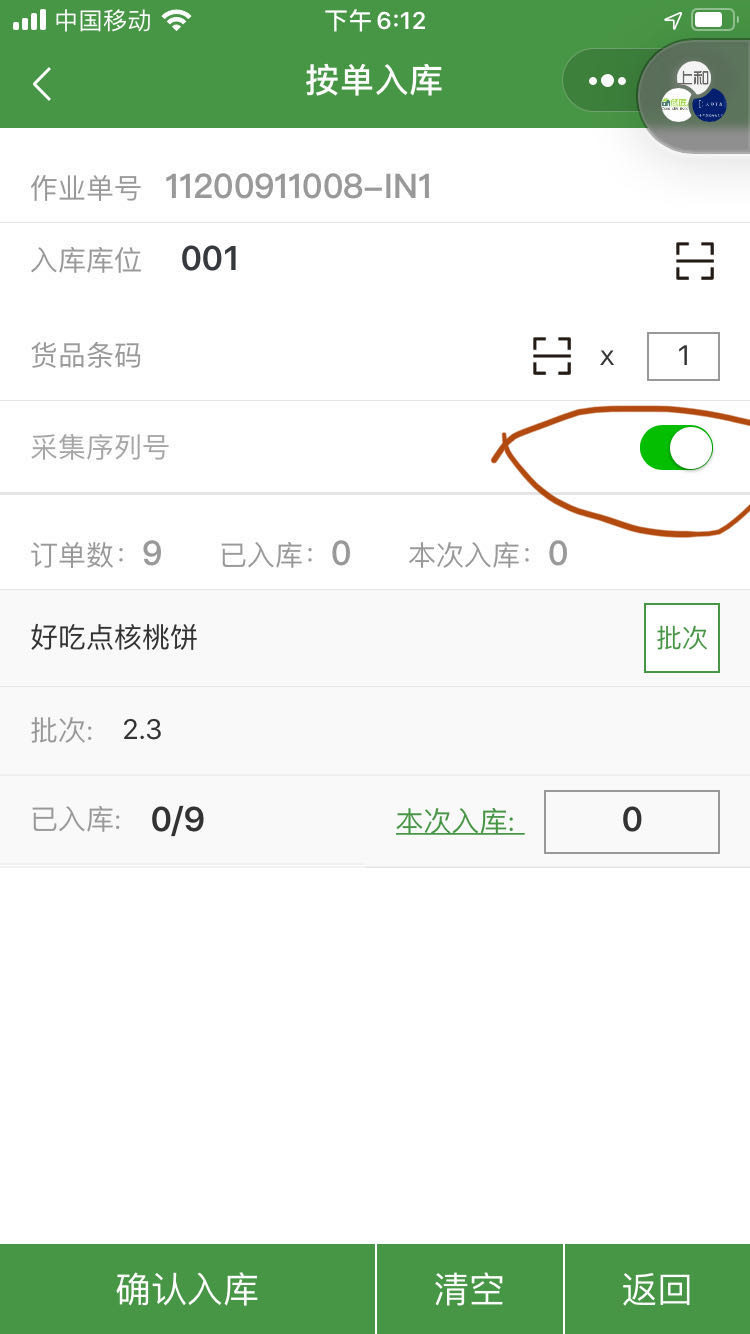Clear entries with 清空 button

coord(470,1289)
